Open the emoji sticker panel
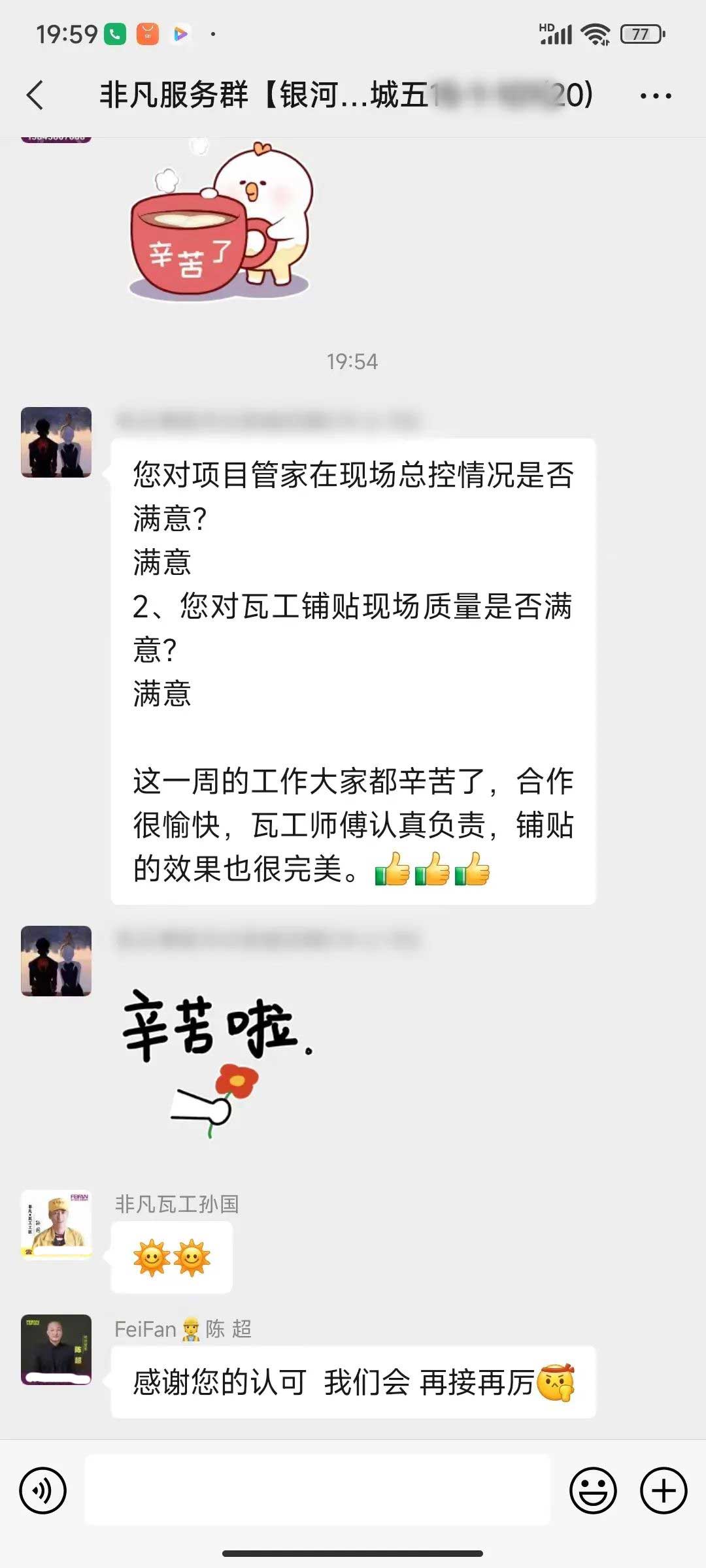 coord(593,1491)
